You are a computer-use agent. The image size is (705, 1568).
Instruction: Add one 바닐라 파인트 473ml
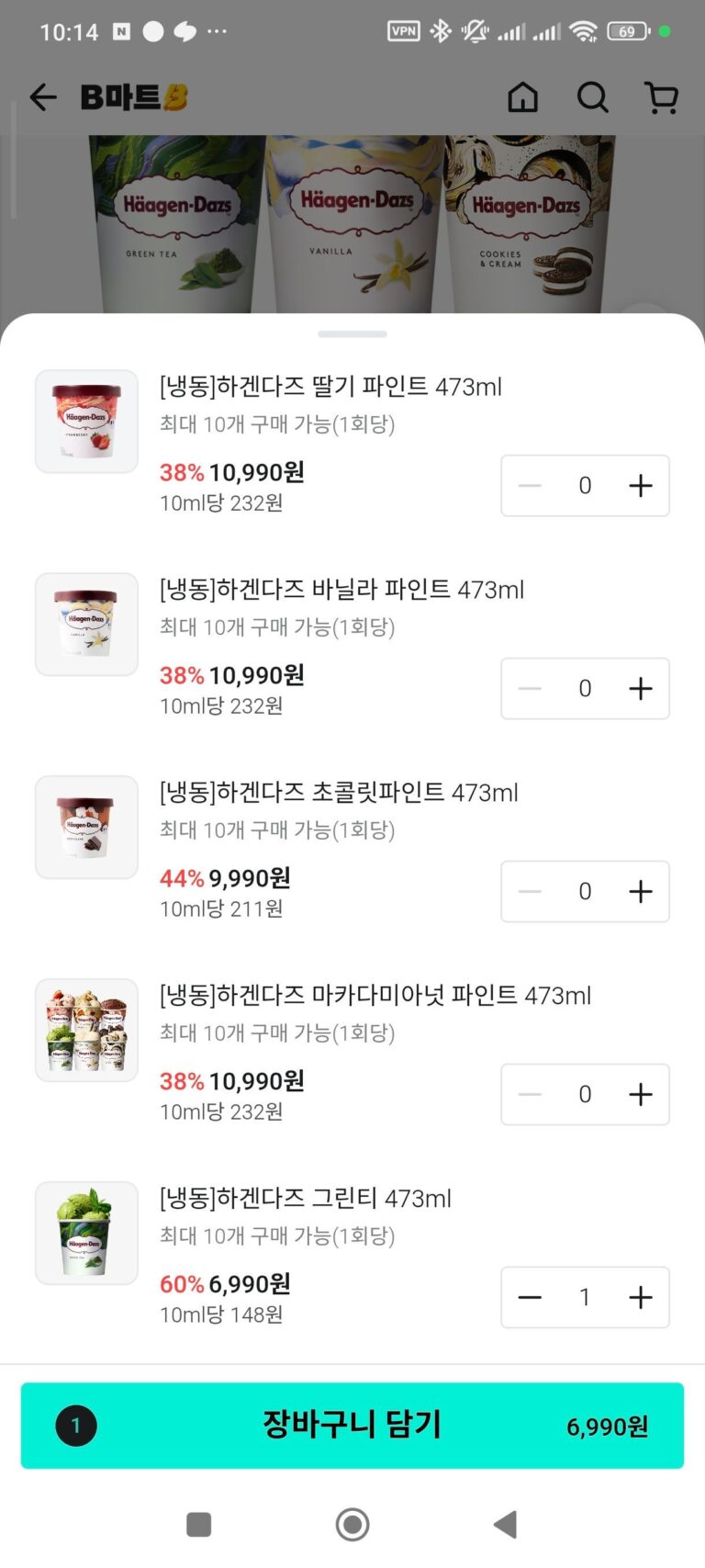(x=641, y=689)
